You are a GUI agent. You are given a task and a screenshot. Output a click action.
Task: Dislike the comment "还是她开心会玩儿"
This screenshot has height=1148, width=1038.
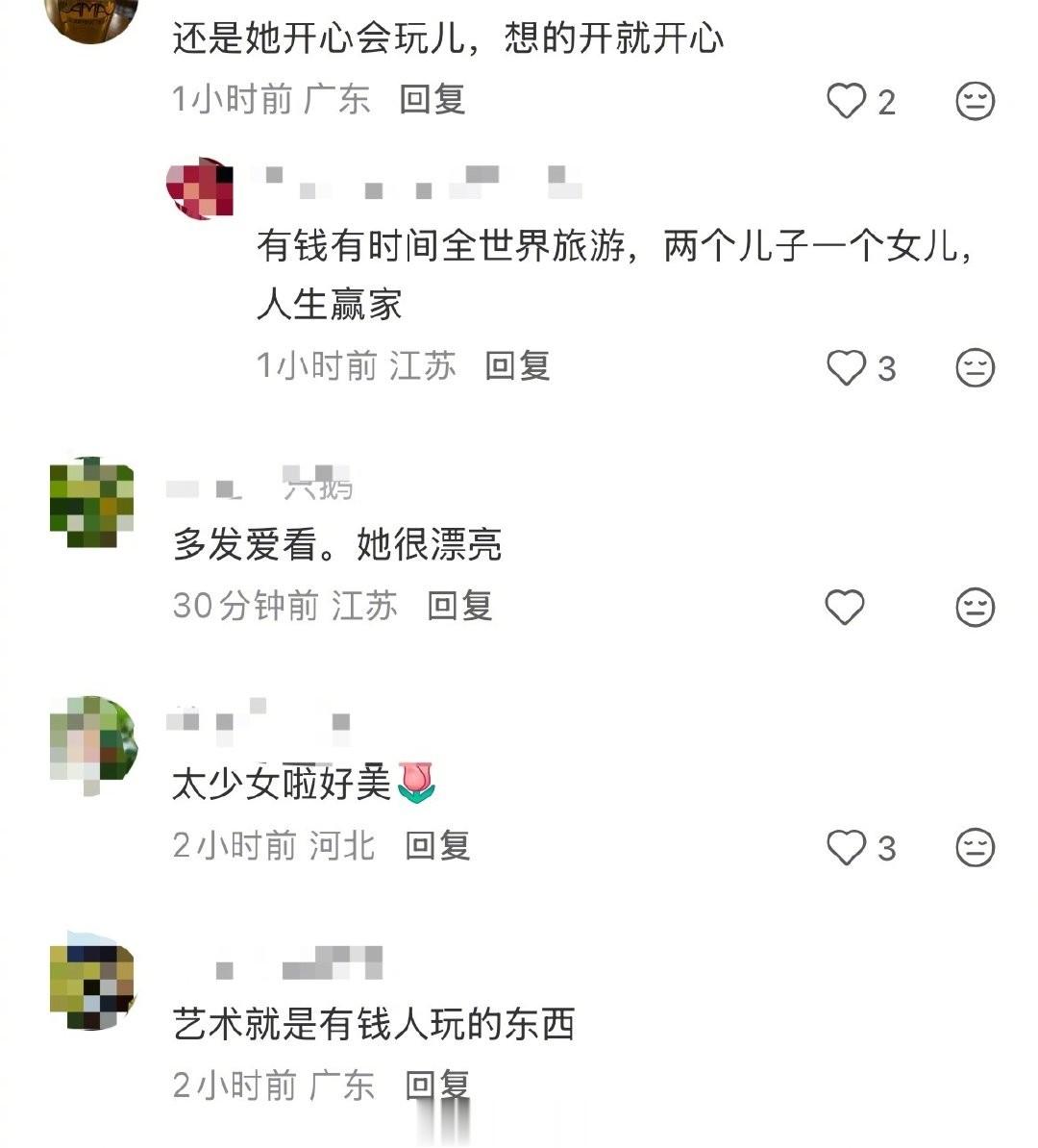(975, 101)
